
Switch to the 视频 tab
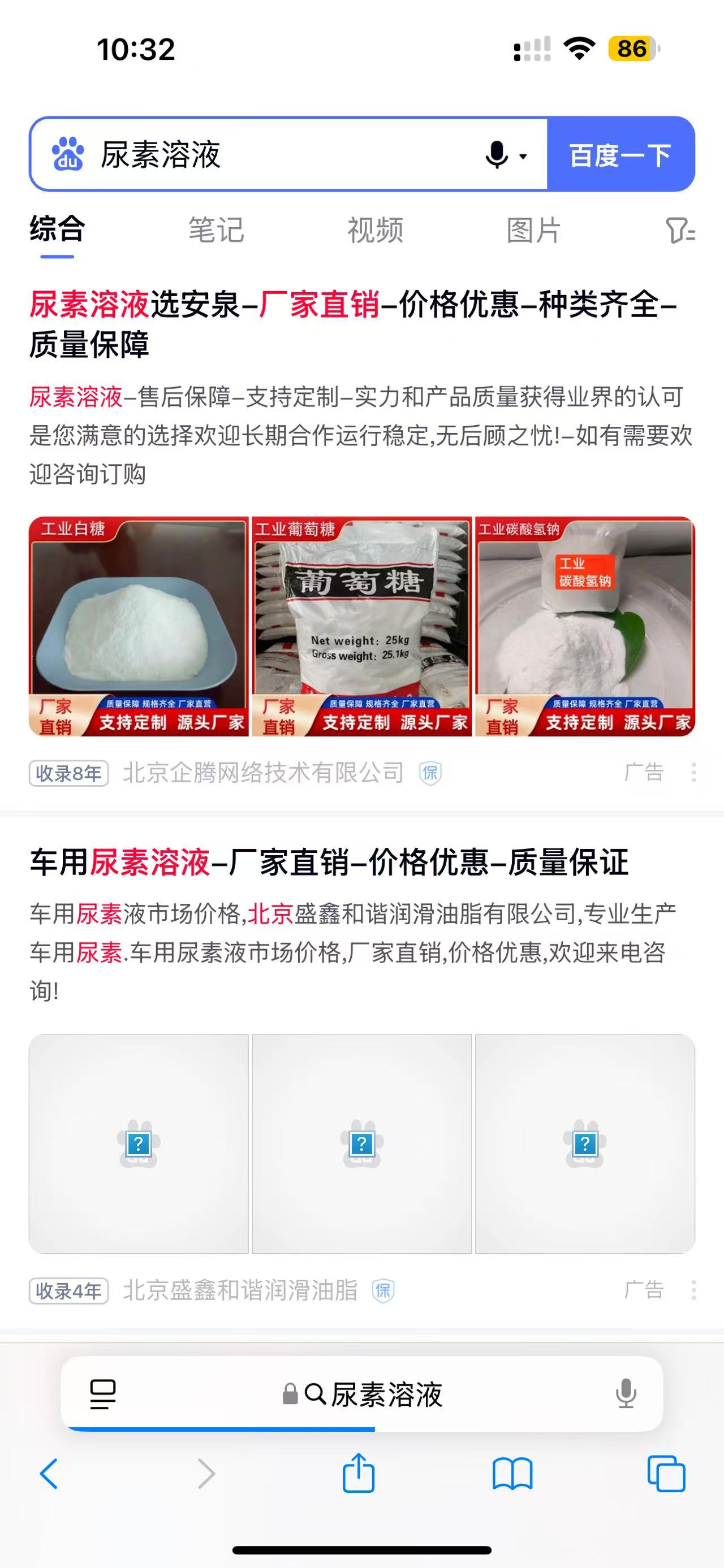click(x=375, y=231)
